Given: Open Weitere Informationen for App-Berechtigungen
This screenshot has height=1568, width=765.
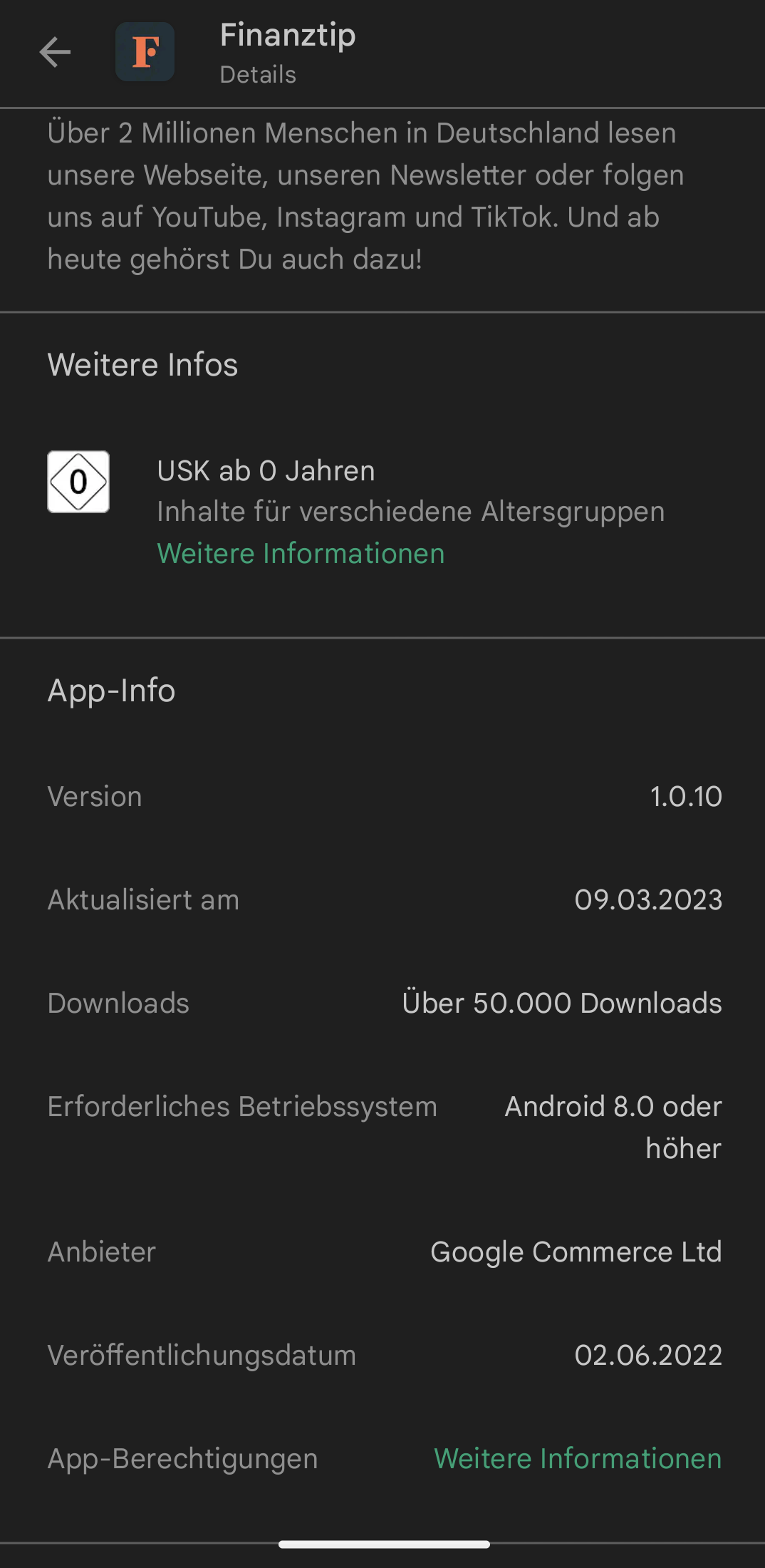Looking at the screenshot, I should pyautogui.click(x=578, y=1458).
